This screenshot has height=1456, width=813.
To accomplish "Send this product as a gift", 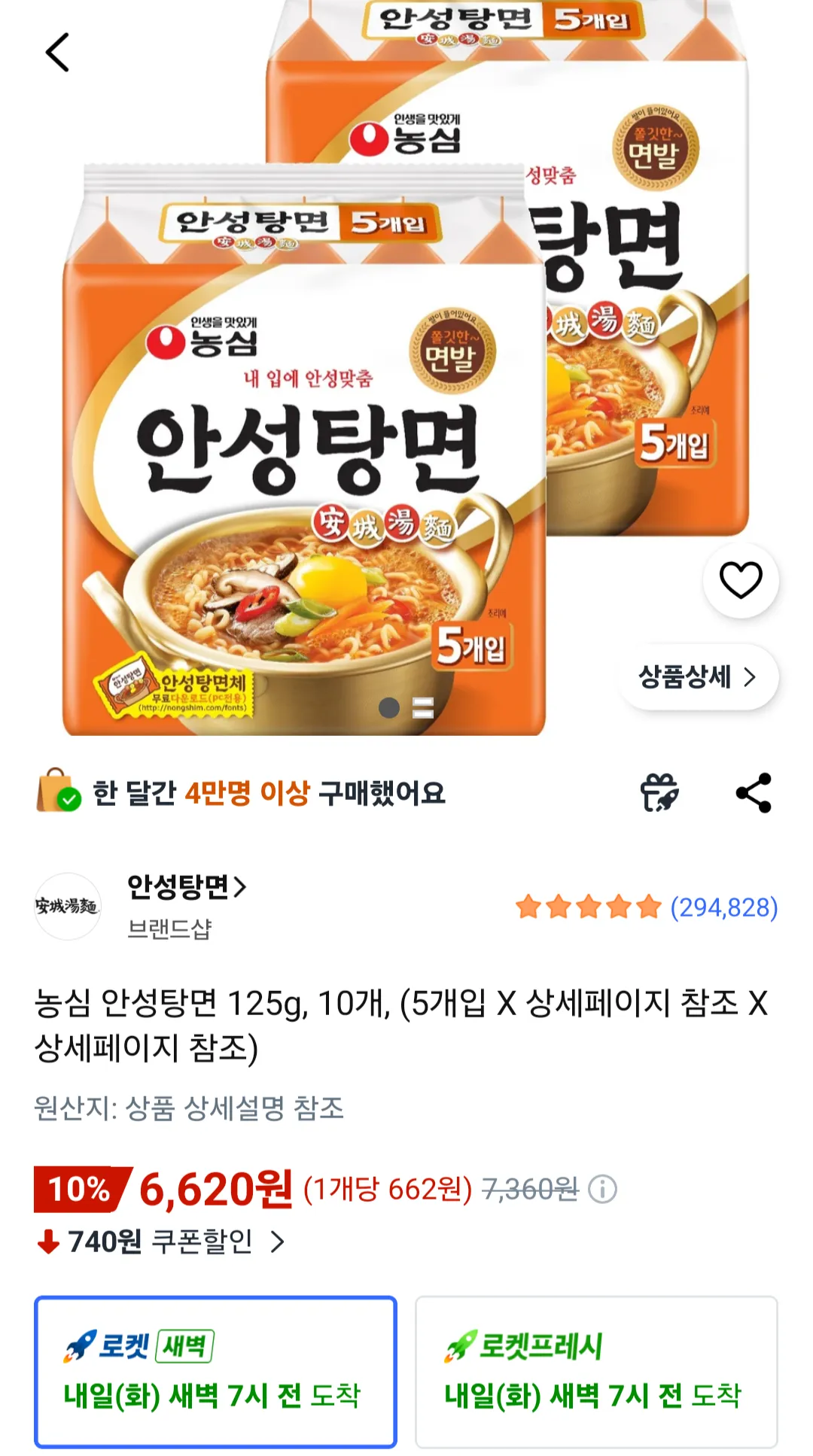I will (x=659, y=793).
